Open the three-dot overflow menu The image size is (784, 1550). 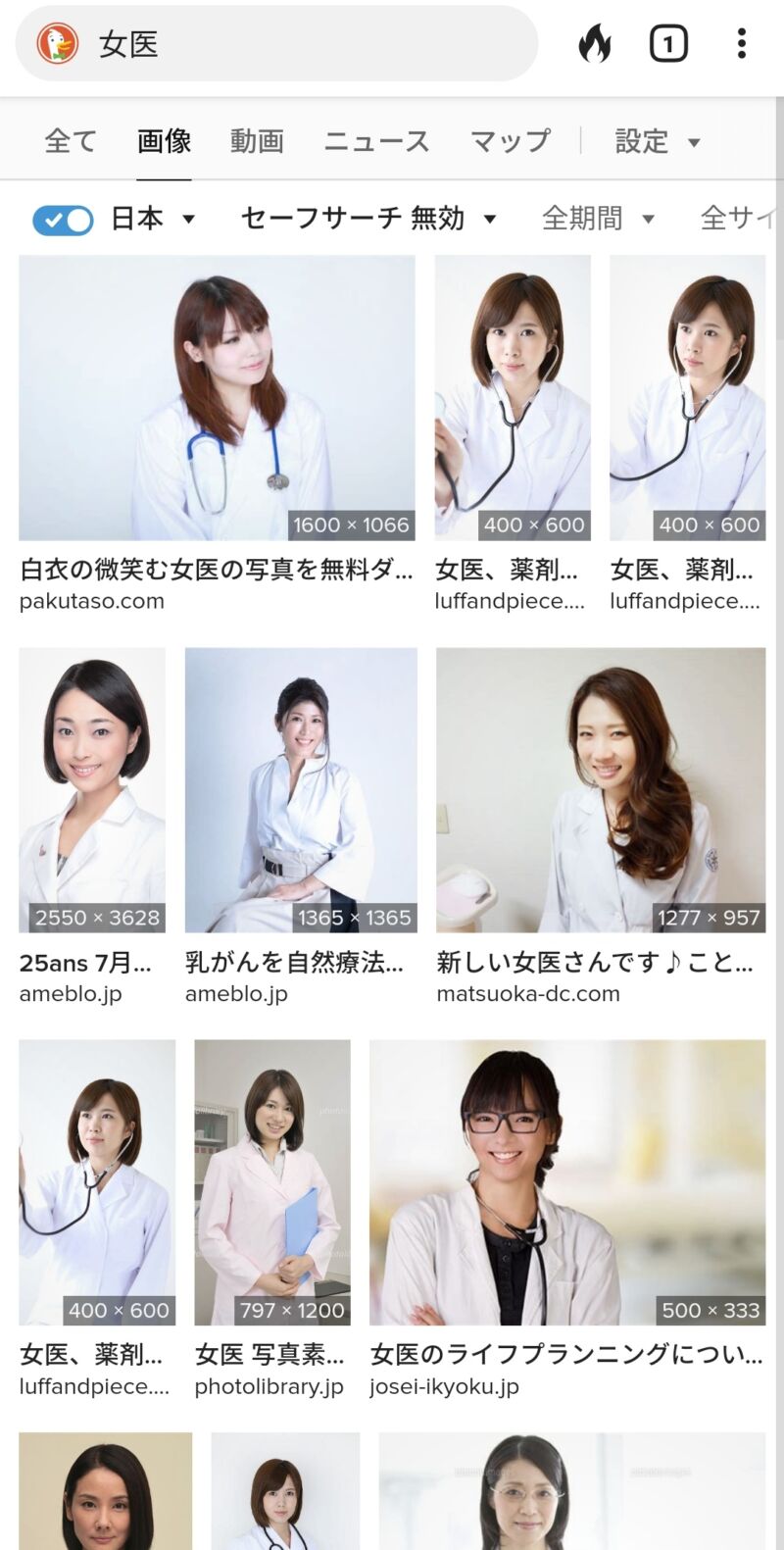point(742,44)
